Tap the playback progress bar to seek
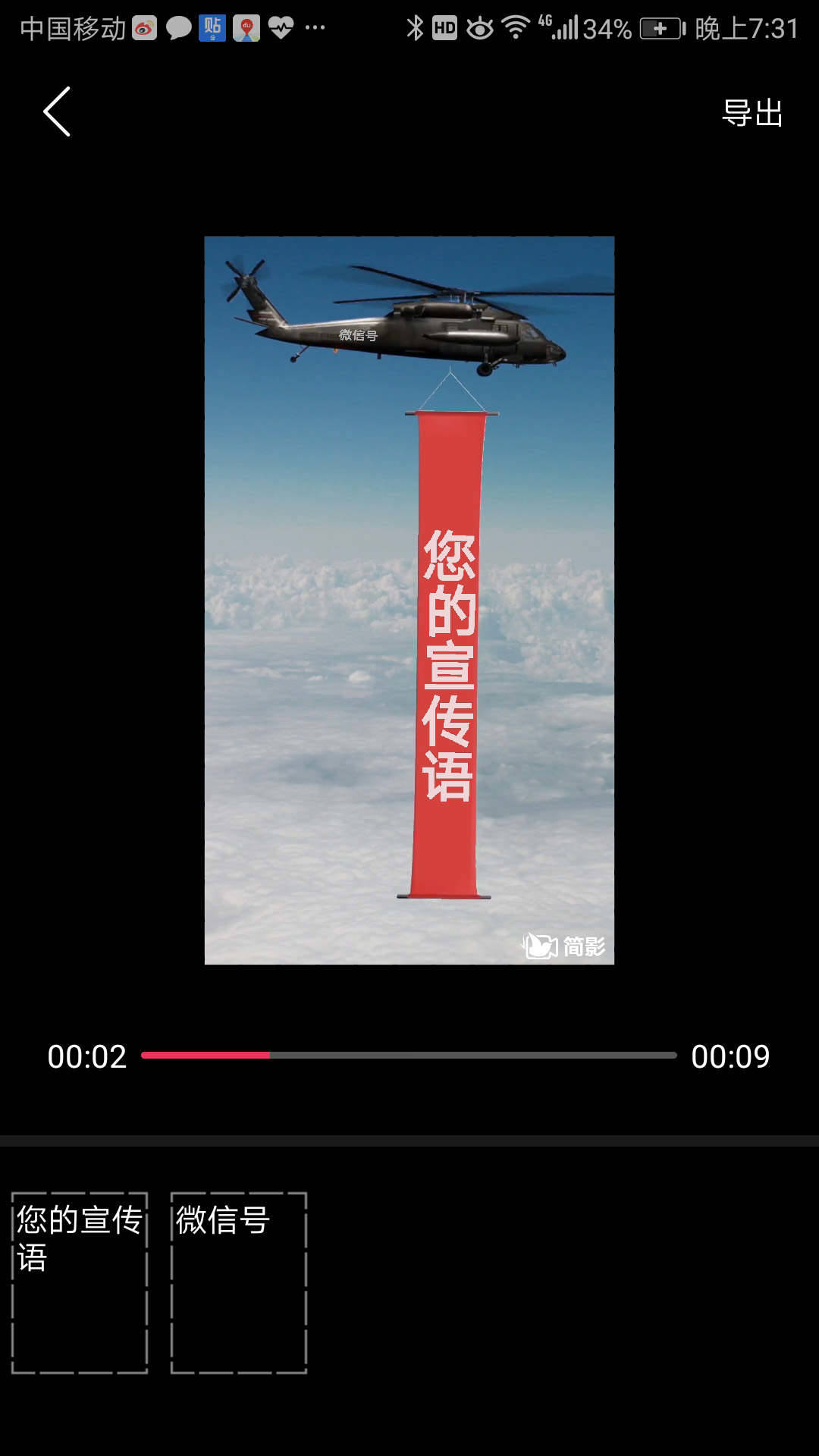The height and width of the screenshot is (1456, 819). pyautogui.click(x=409, y=1055)
